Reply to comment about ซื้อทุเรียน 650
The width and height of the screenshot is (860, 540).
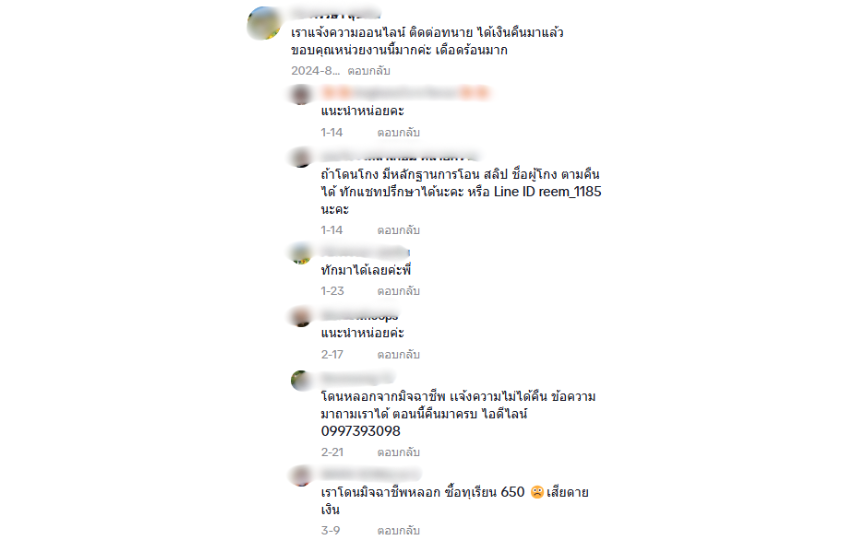point(398,530)
